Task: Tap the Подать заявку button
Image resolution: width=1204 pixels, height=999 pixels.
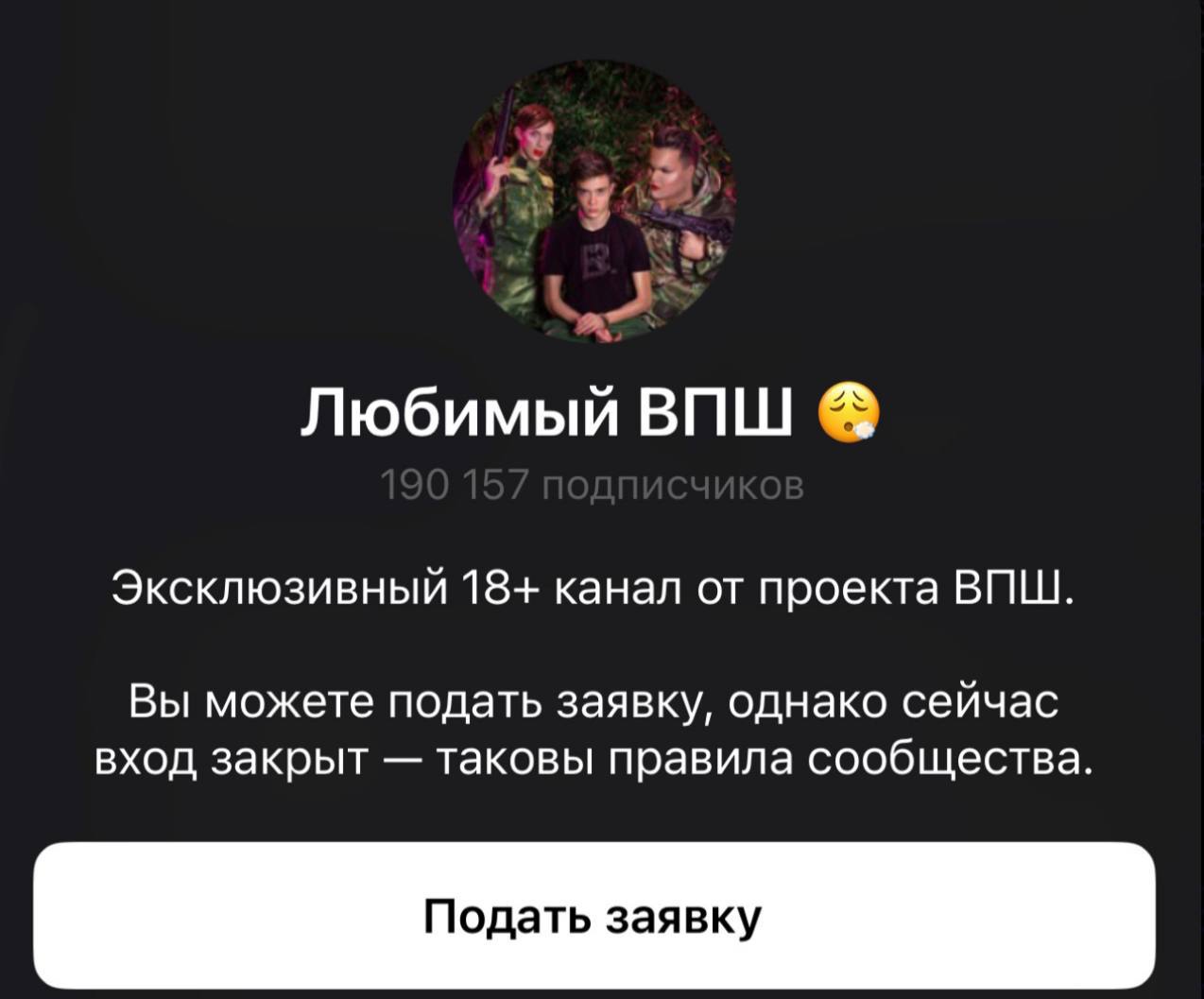Action: tap(593, 915)
